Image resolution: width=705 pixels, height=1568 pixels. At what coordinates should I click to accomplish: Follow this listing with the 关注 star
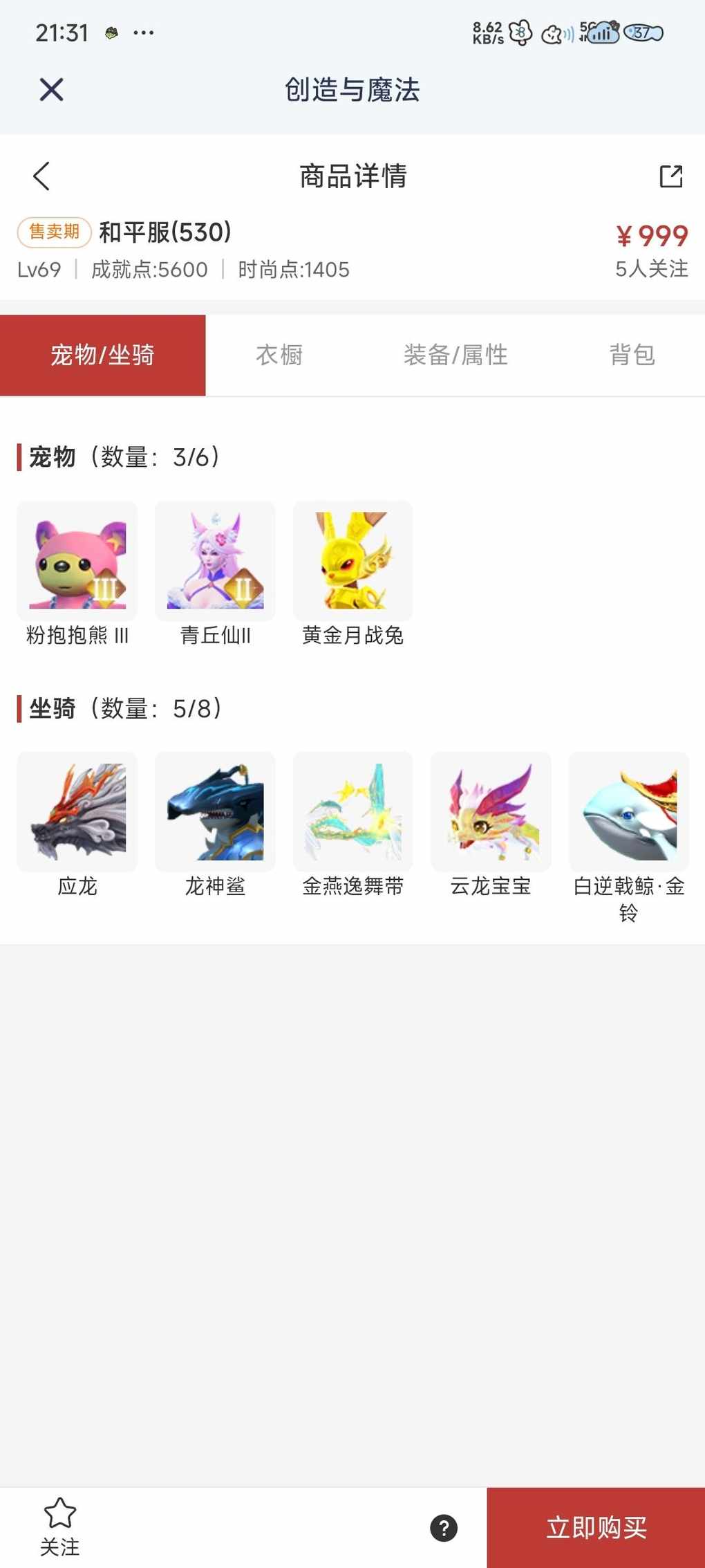(x=60, y=1527)
